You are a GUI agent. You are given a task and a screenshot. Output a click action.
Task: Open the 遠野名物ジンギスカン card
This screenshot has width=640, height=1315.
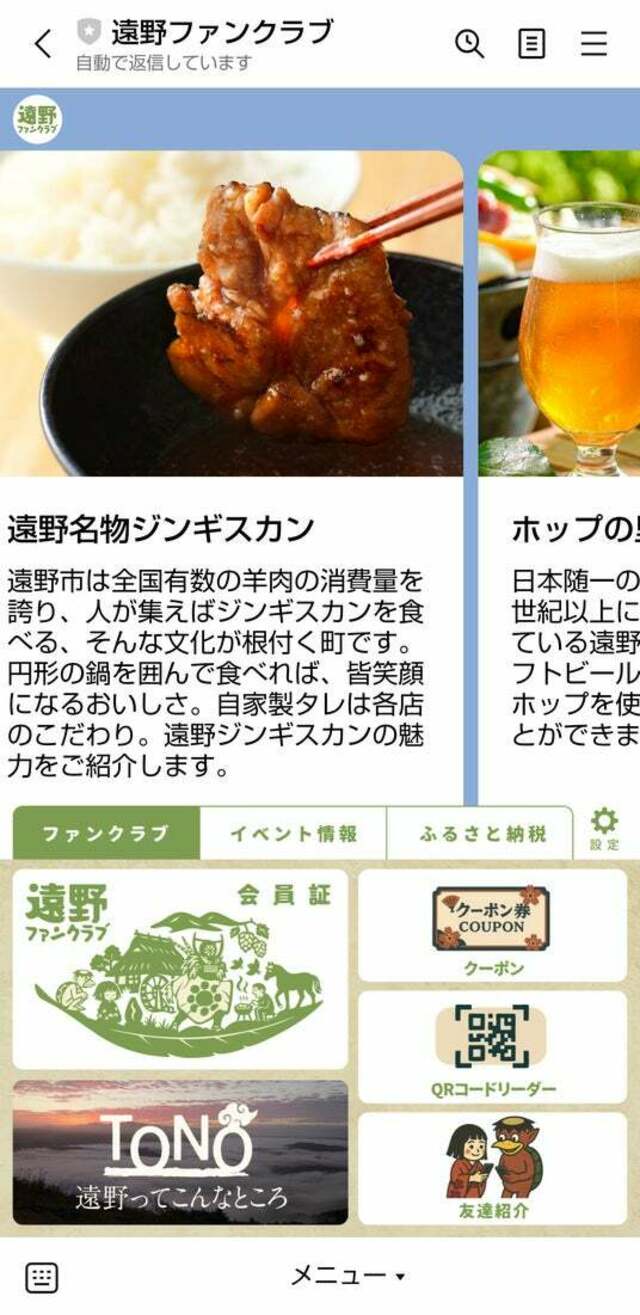(x=232, y=468)
